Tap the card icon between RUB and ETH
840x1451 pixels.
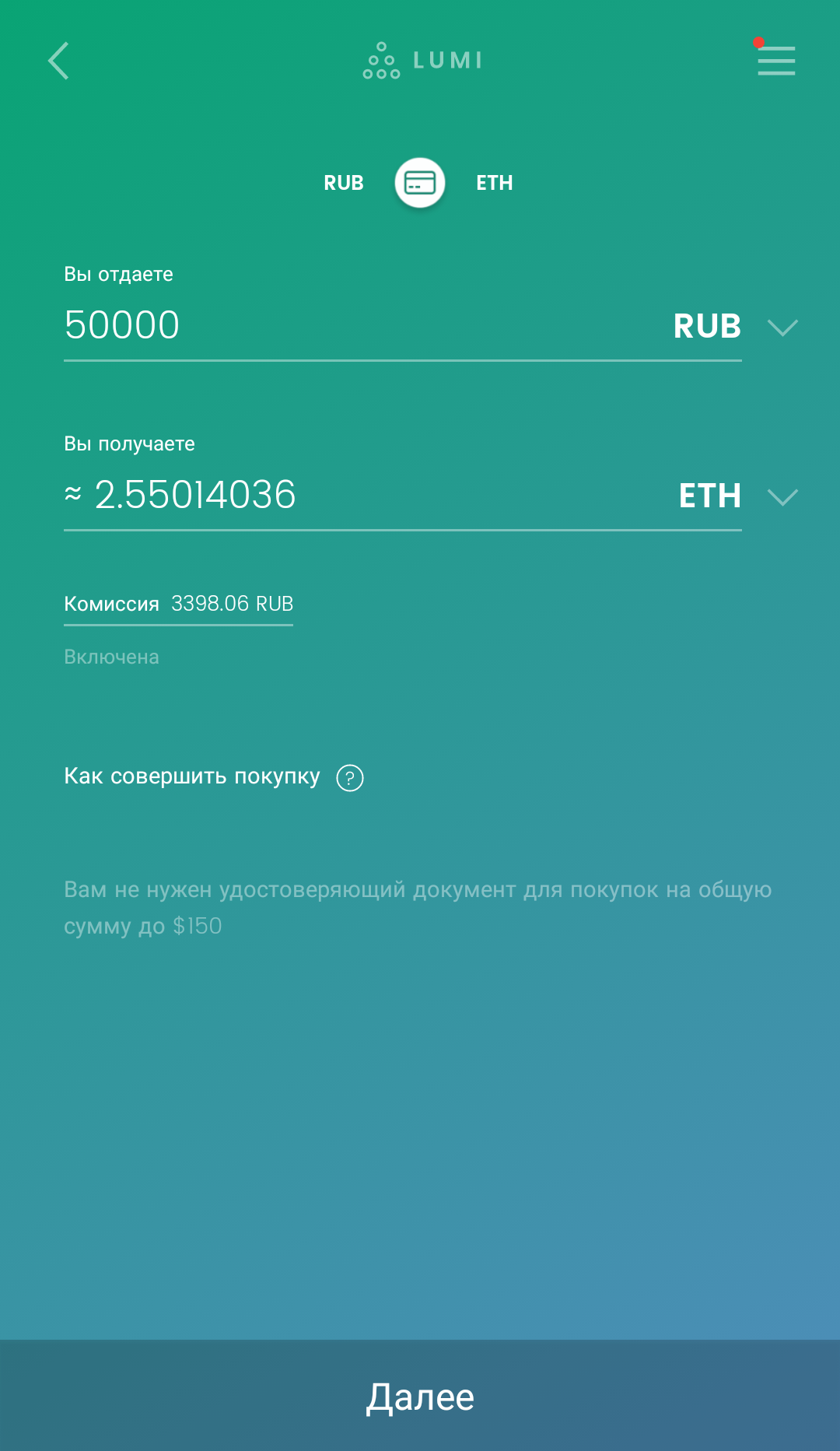420,183
